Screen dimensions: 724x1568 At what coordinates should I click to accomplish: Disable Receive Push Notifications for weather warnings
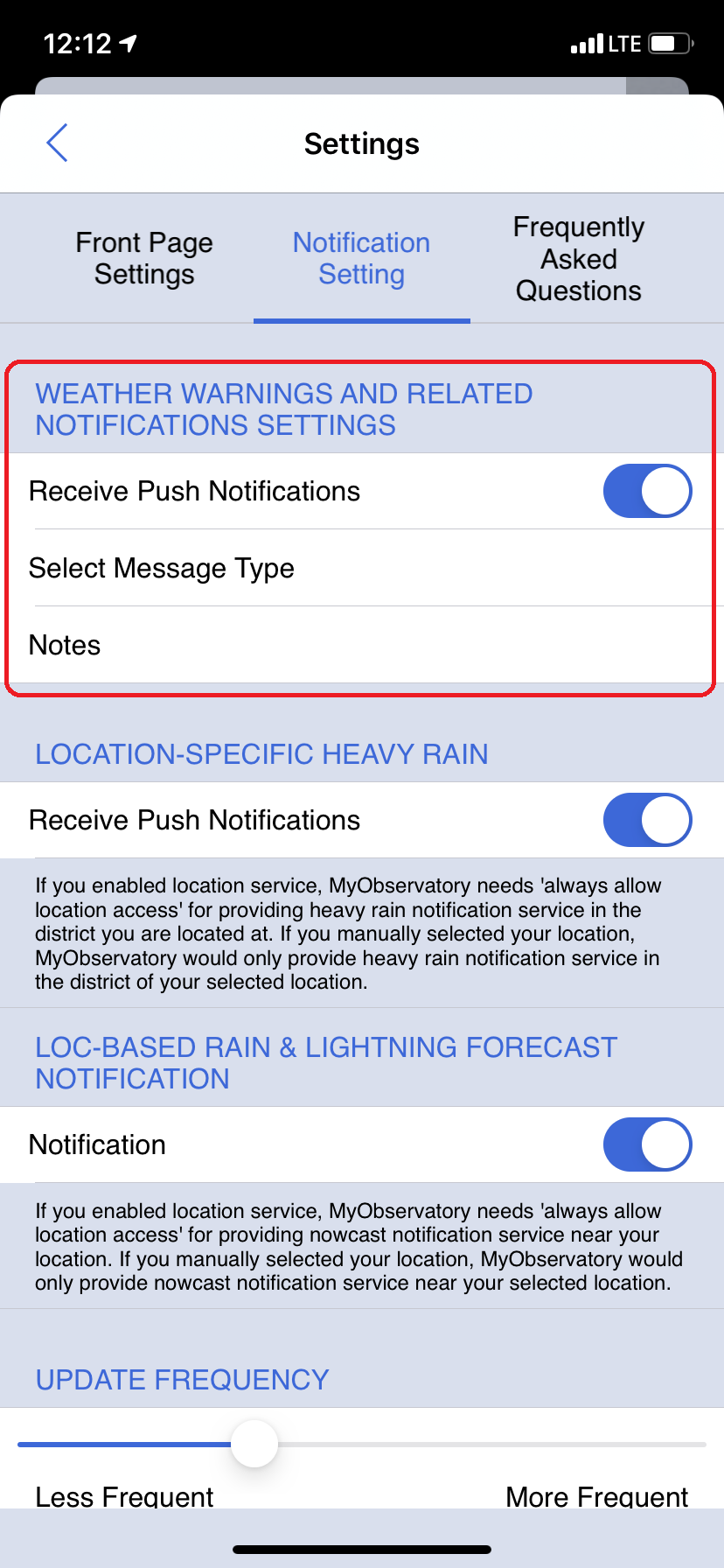(647, 491)
